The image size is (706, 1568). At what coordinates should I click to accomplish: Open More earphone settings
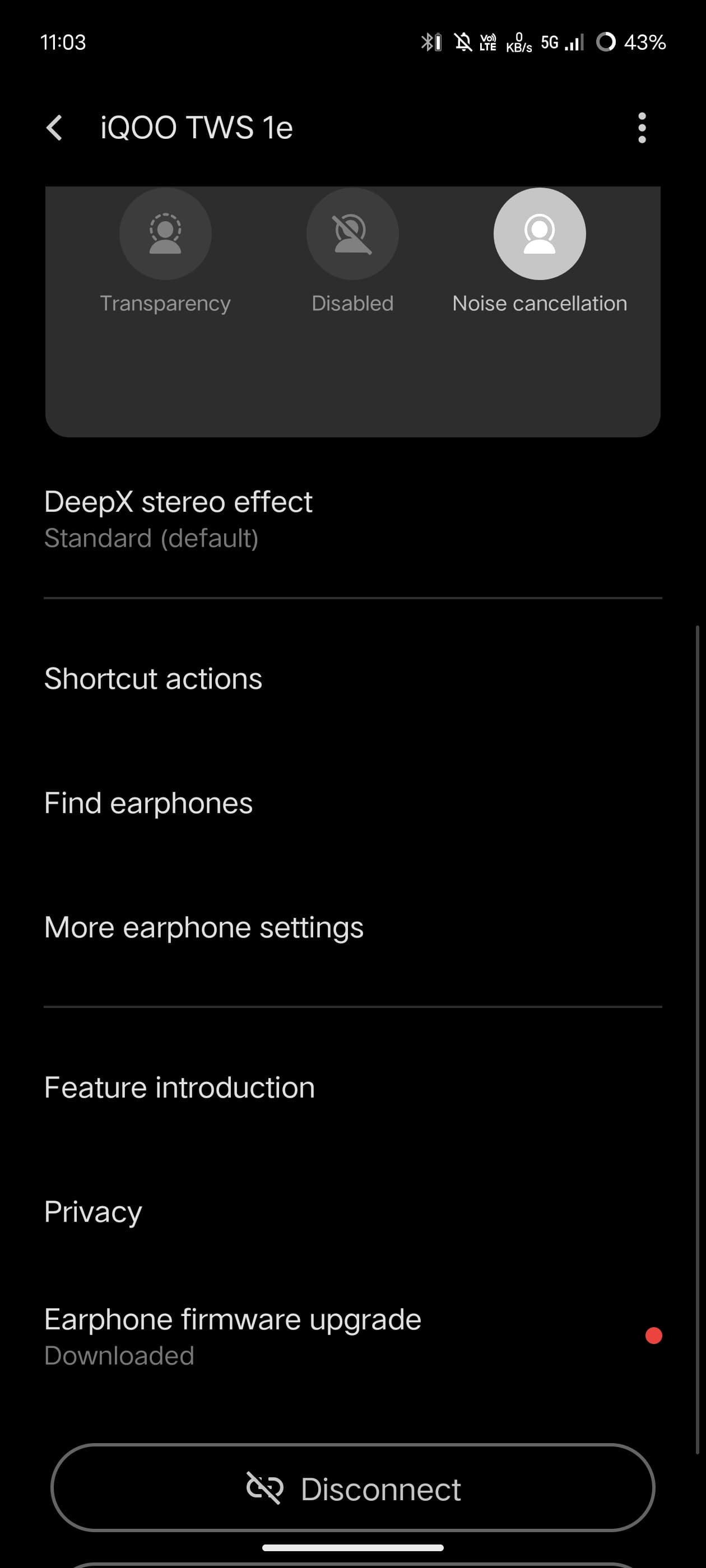point(352,927)
